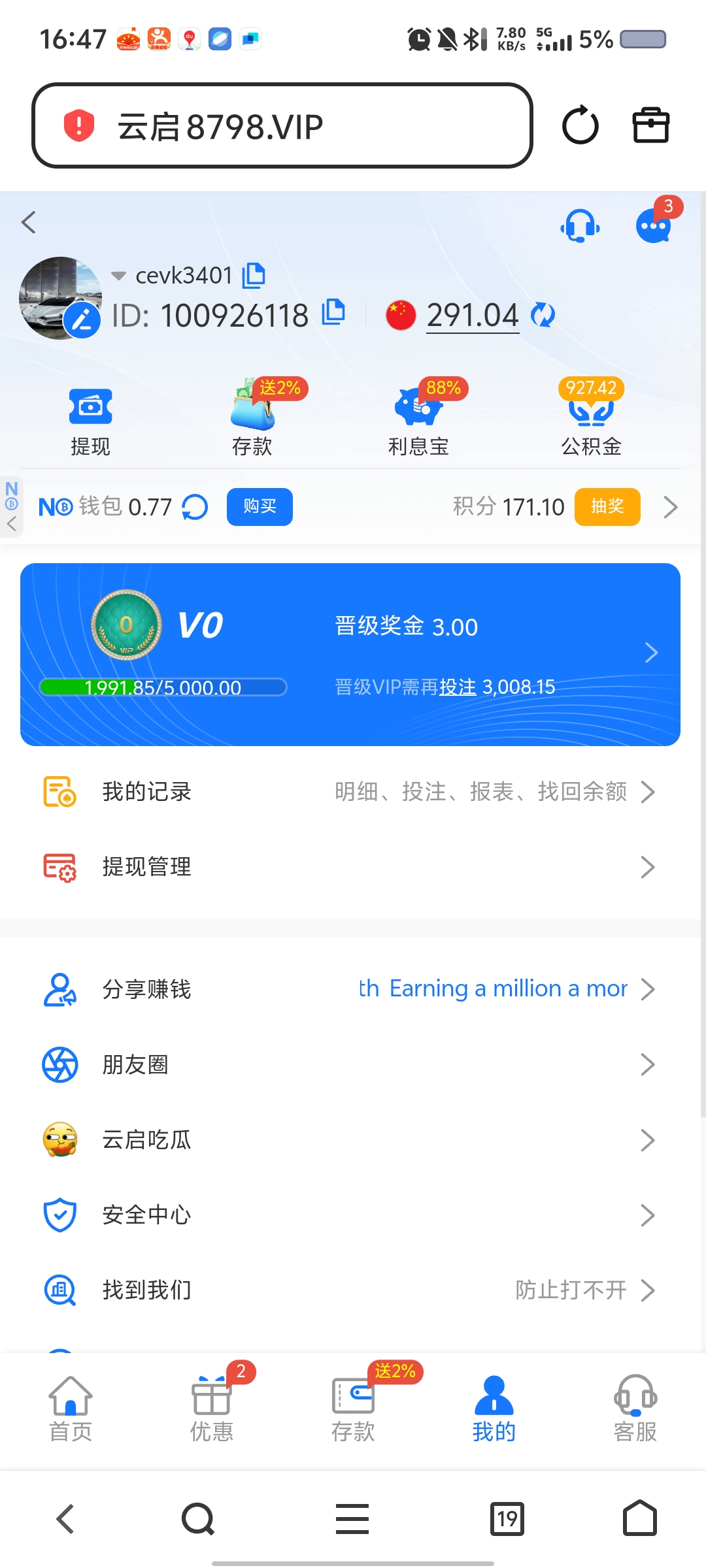Reload the page with the refresh icon
The width and height of the screenshot is (706, 1568).
pos(580,125)
